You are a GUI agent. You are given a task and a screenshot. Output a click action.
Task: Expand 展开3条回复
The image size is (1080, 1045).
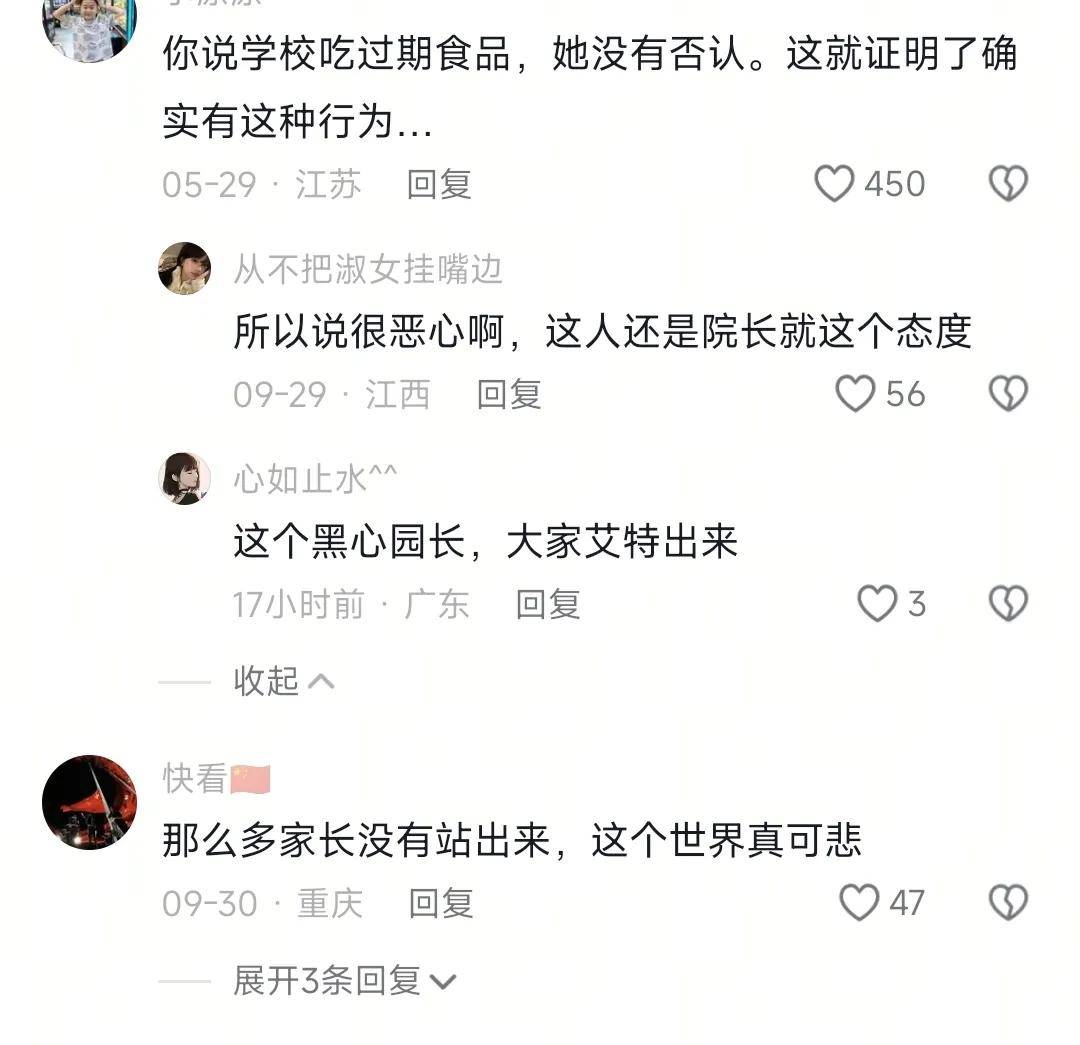(343, 981)
